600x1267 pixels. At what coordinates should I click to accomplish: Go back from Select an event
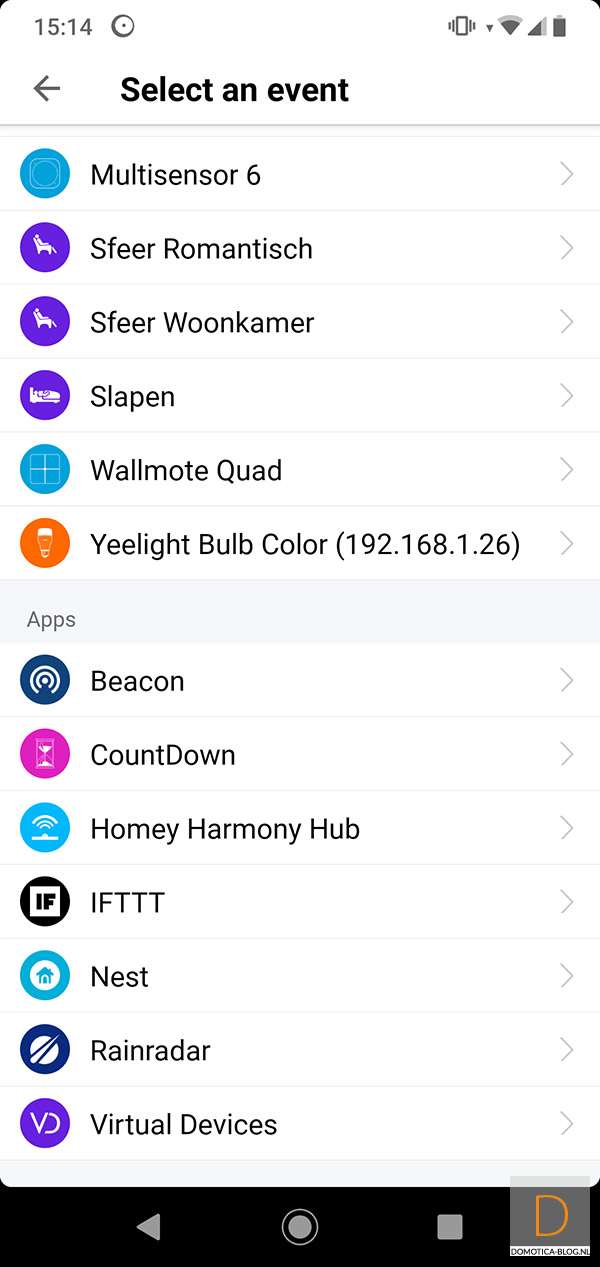click(47, 89)
